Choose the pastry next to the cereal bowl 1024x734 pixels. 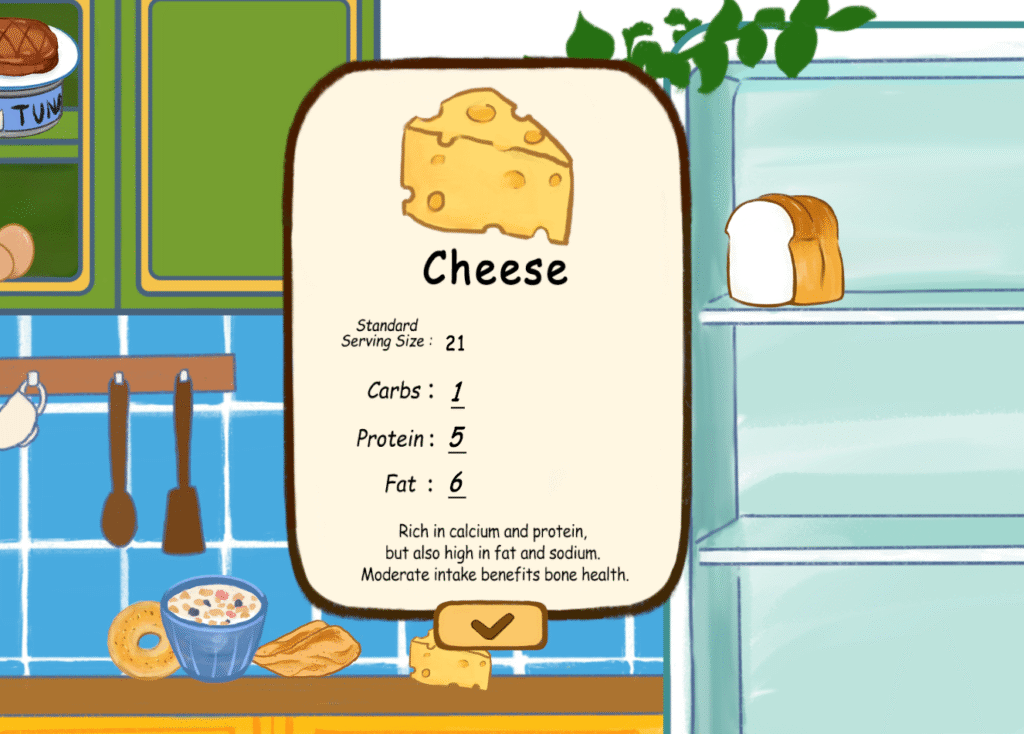[307, 648]
